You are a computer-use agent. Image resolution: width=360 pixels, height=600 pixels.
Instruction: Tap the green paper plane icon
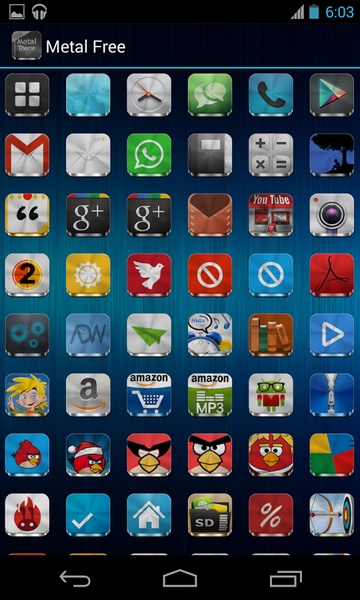click(149, 335)
